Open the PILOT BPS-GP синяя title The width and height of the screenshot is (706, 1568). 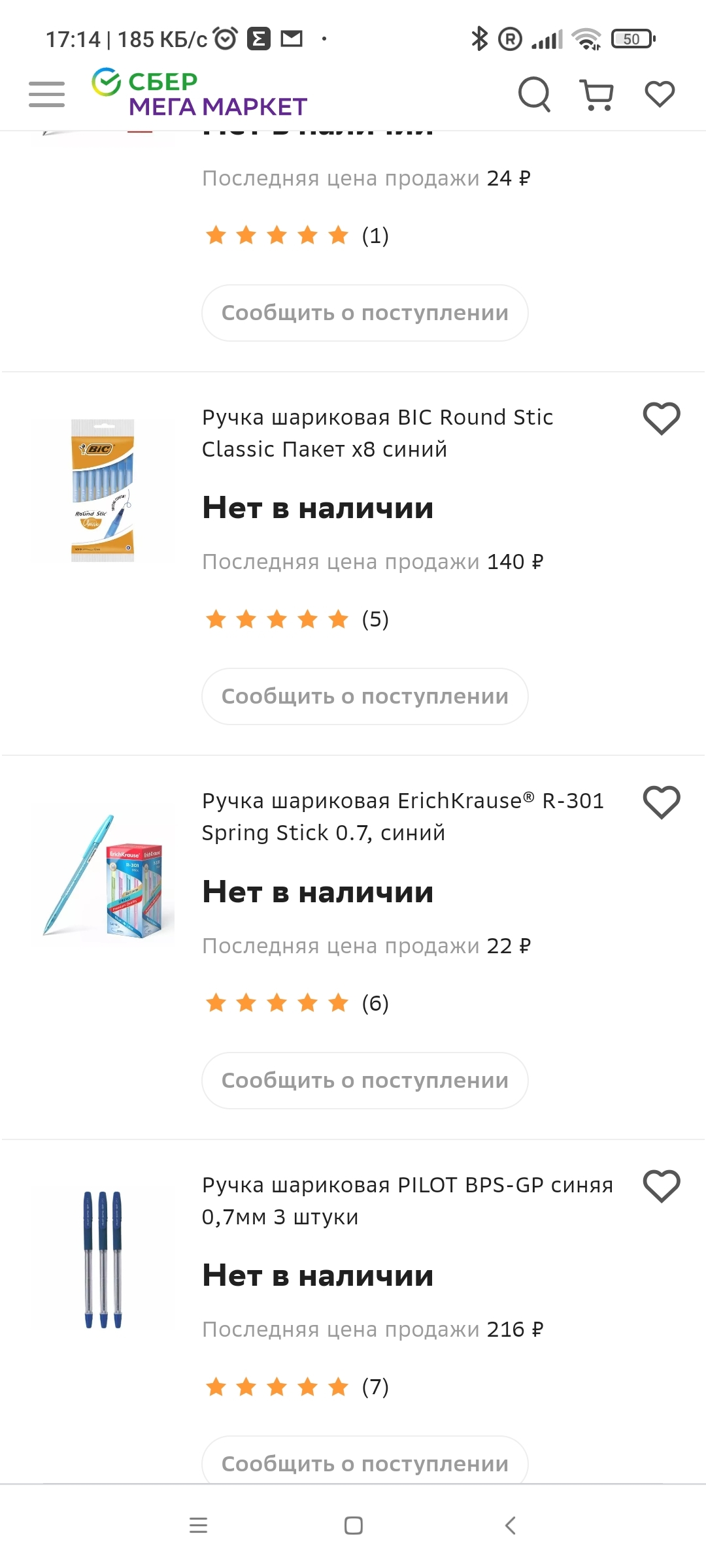click(407, 1201)
